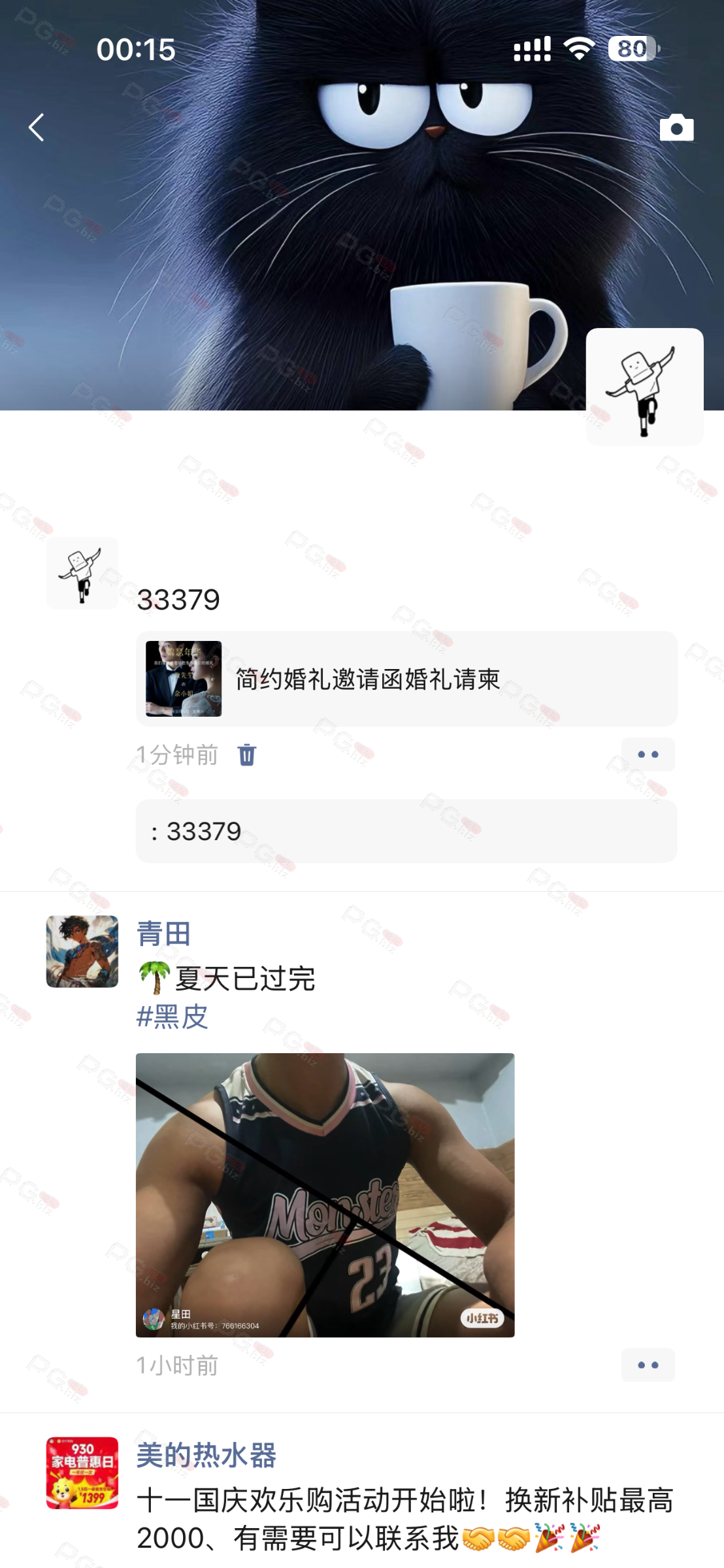
Task: Tap the 美的热水器 avatar
Action: (82, 1473)
